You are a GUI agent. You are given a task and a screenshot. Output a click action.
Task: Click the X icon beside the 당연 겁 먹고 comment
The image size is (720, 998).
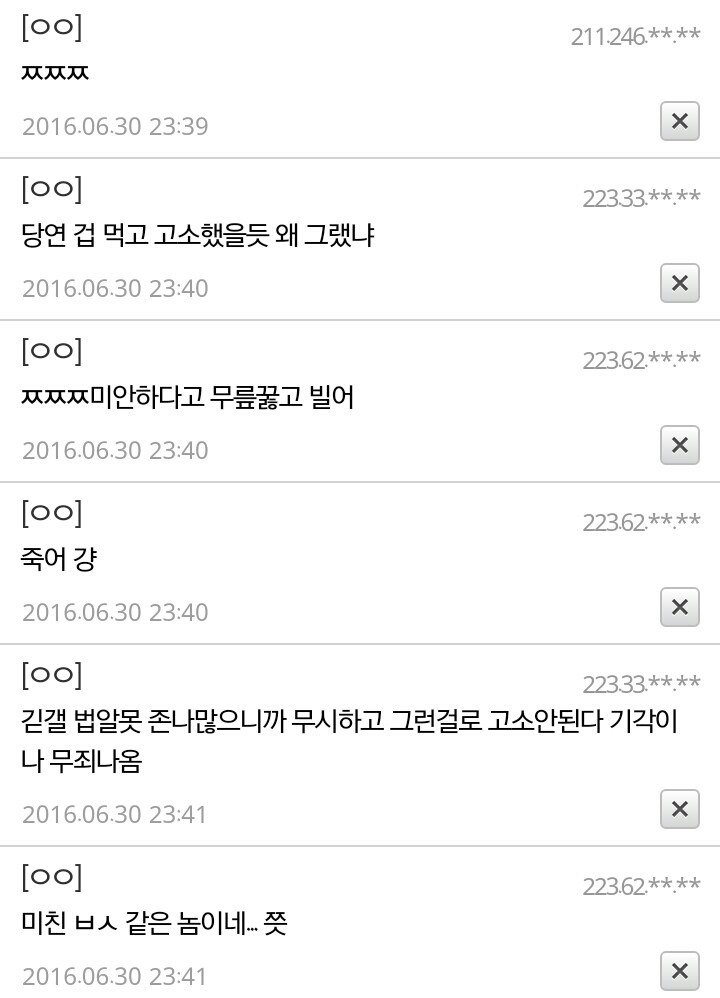(x=679, y=283)
